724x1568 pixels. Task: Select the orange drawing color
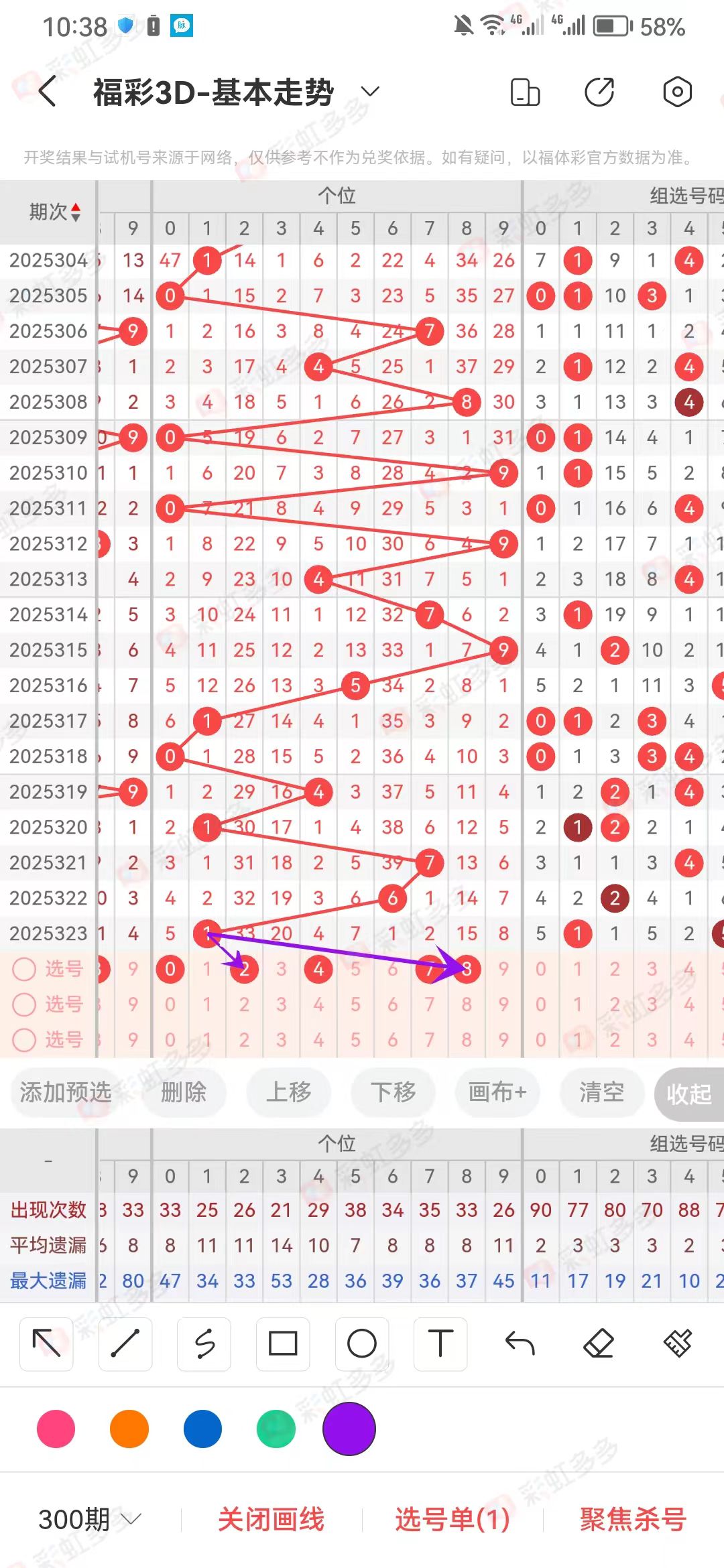pos(129,1429)
